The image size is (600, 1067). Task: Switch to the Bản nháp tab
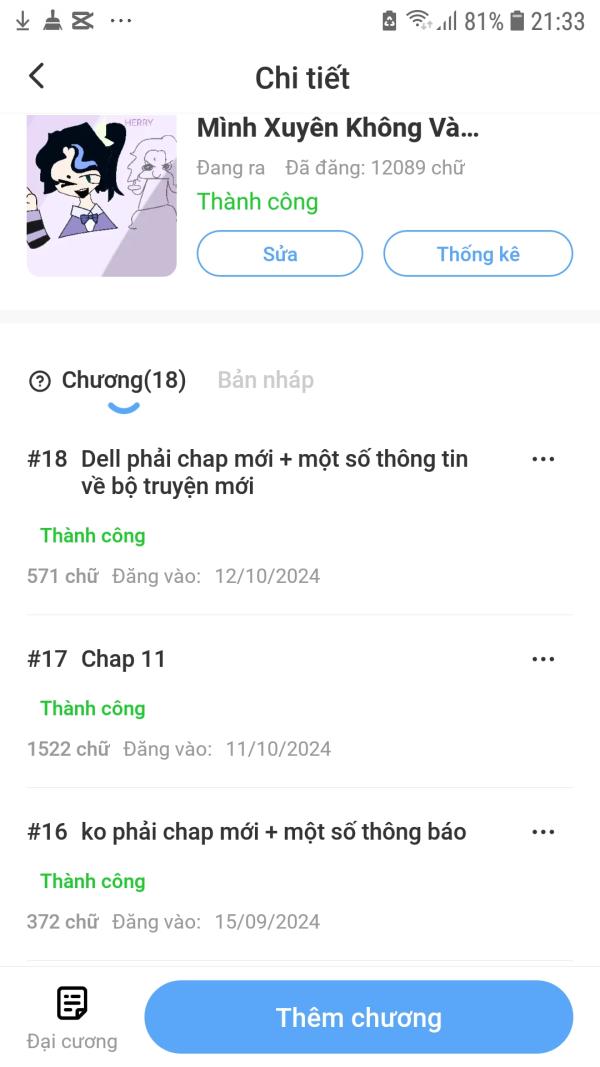pos(266,380)
